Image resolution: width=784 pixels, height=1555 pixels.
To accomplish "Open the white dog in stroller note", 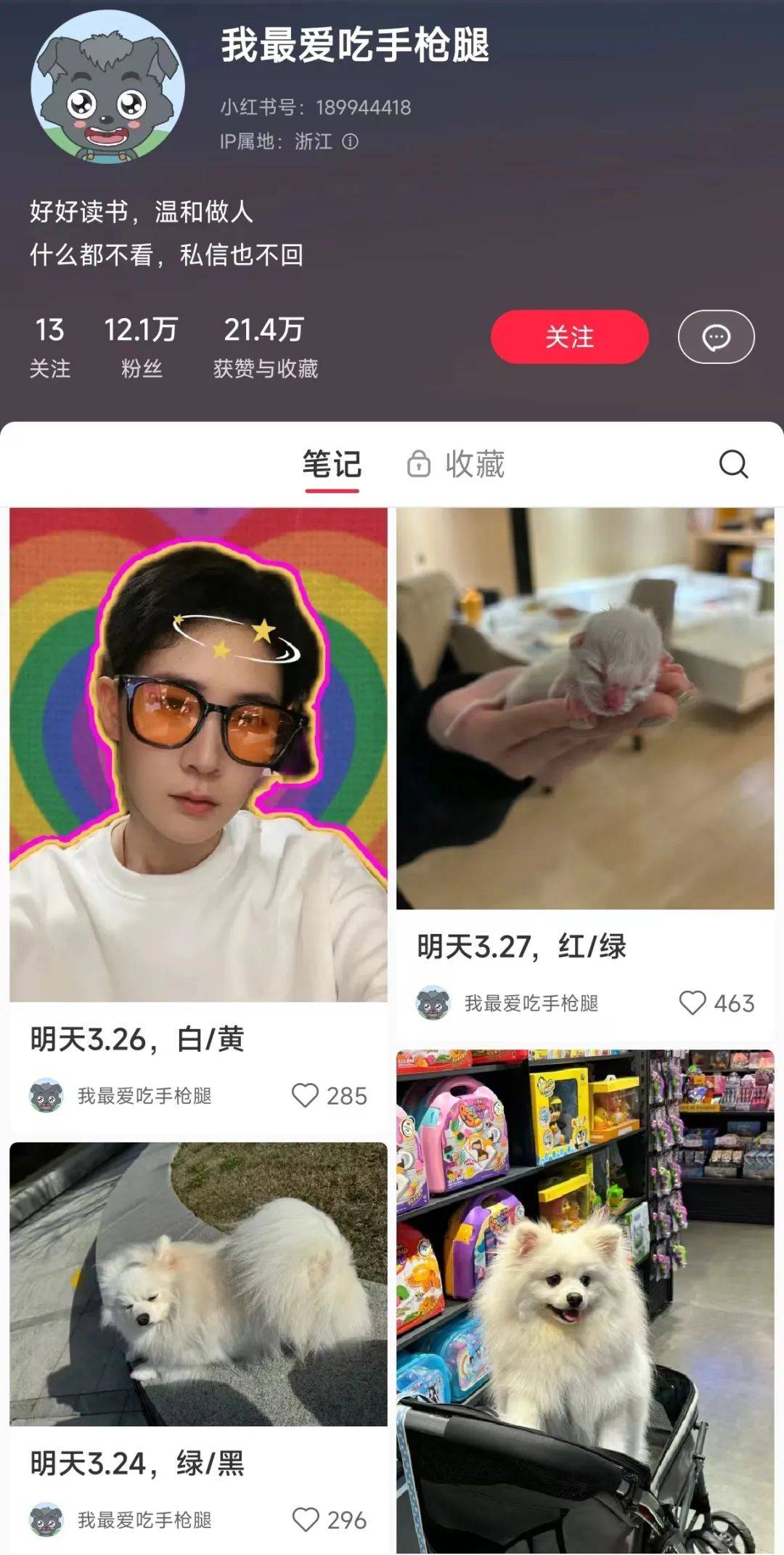I will [585, 1300].
